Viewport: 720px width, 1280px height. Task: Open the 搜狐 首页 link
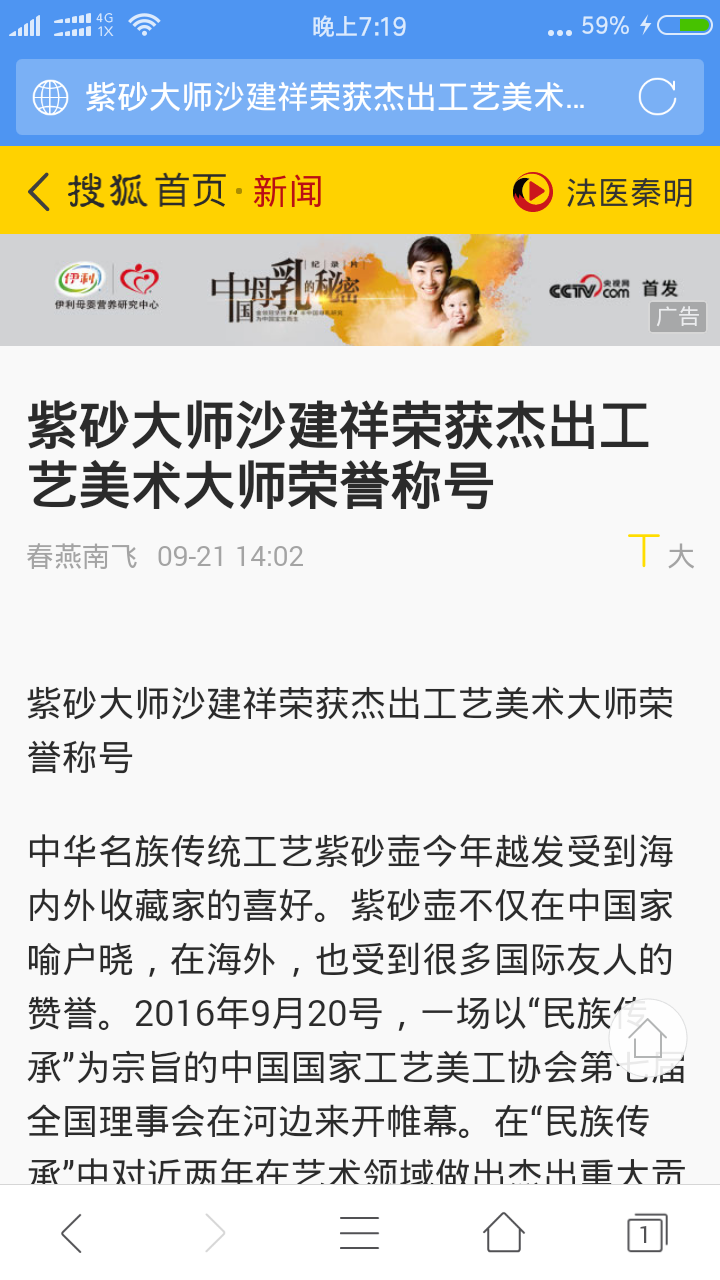(148, 191)
